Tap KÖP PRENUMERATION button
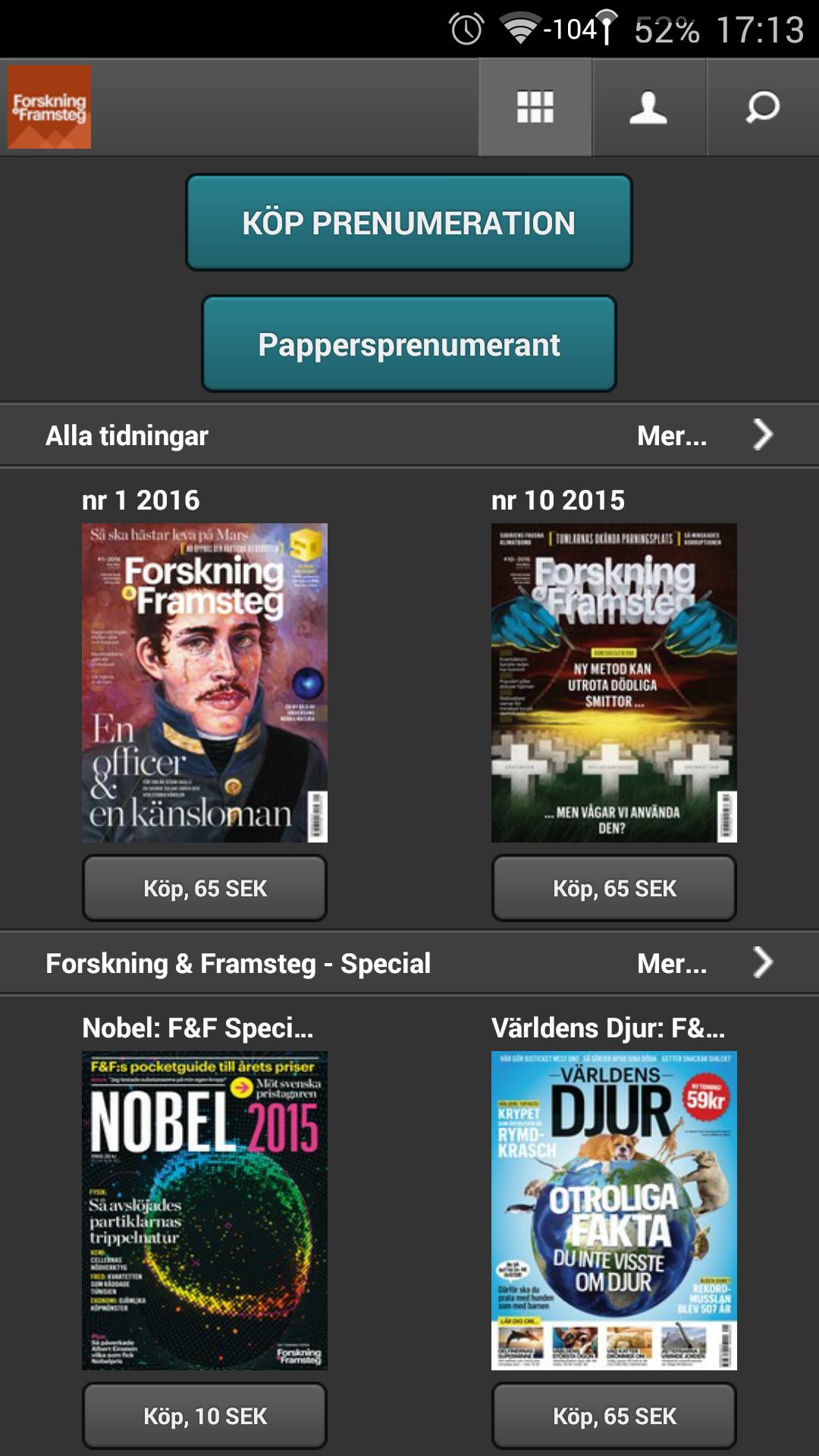Screen dimensions: 819x1456 409,223
